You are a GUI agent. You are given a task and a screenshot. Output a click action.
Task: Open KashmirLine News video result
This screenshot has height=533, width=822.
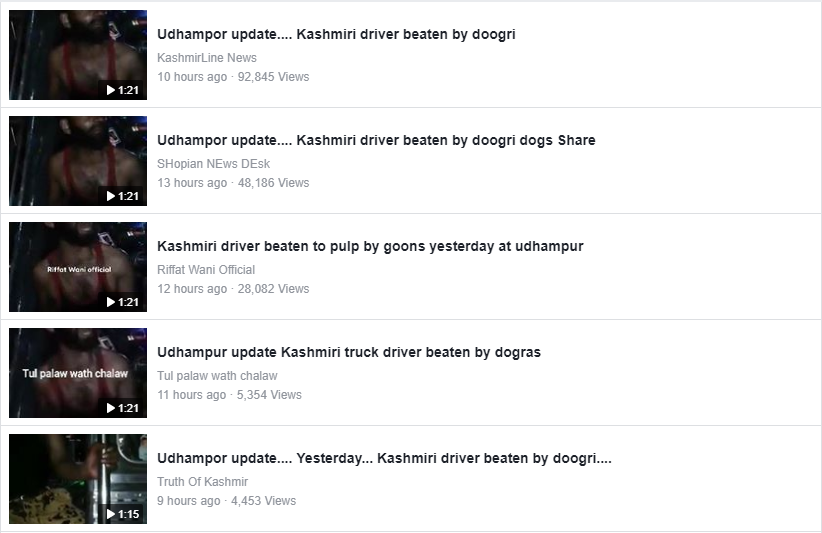[x=336, y=35]
